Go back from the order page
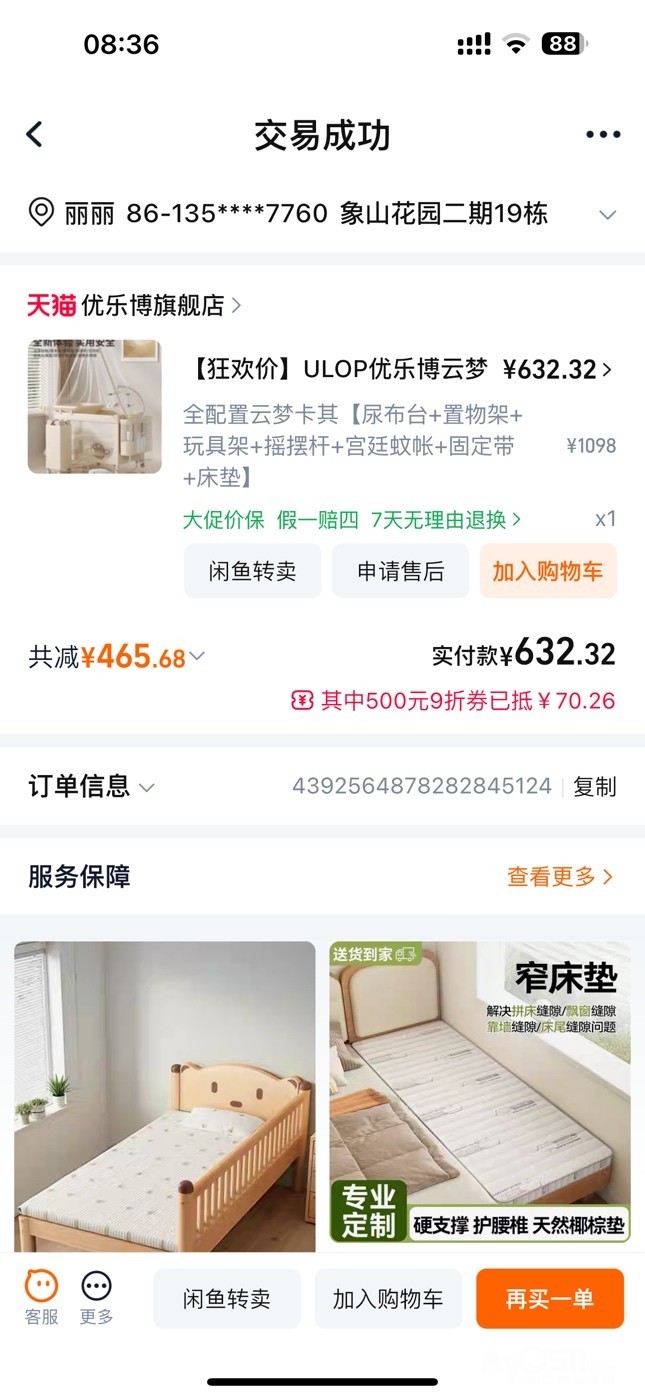 tap(35, 135)
